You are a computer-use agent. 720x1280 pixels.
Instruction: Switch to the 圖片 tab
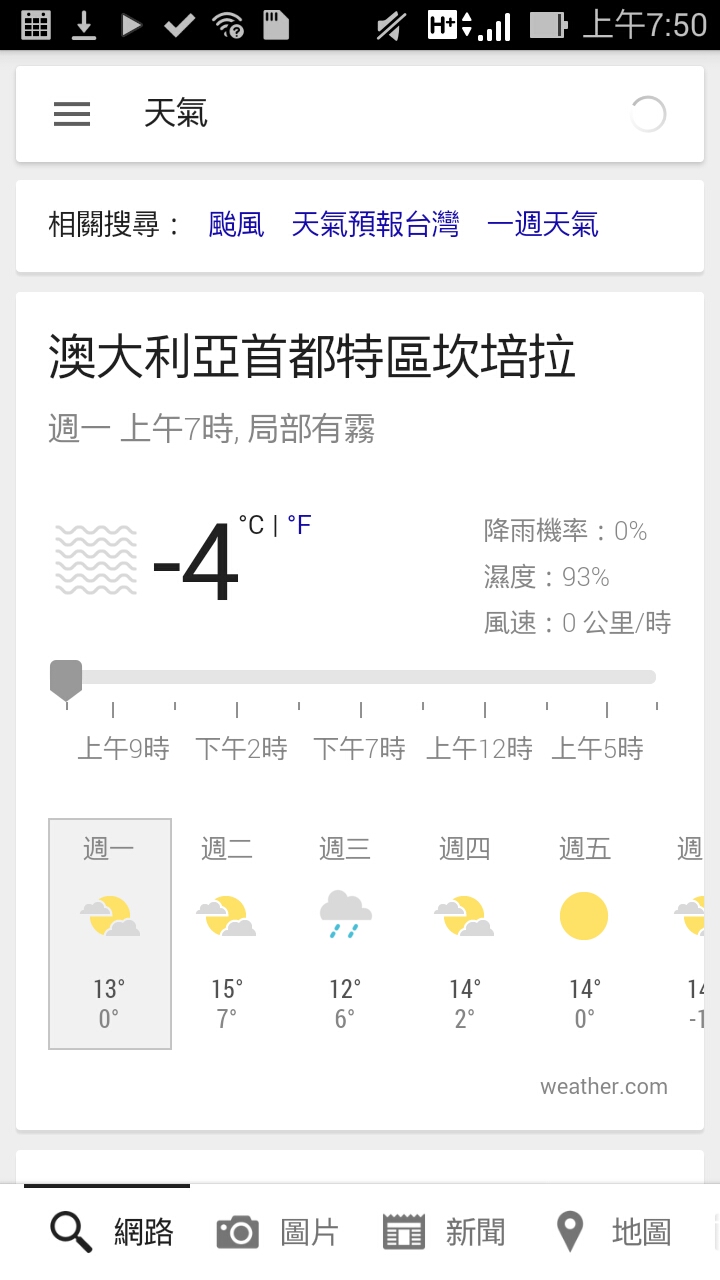pyautogui.click(x=277, y=1232)
